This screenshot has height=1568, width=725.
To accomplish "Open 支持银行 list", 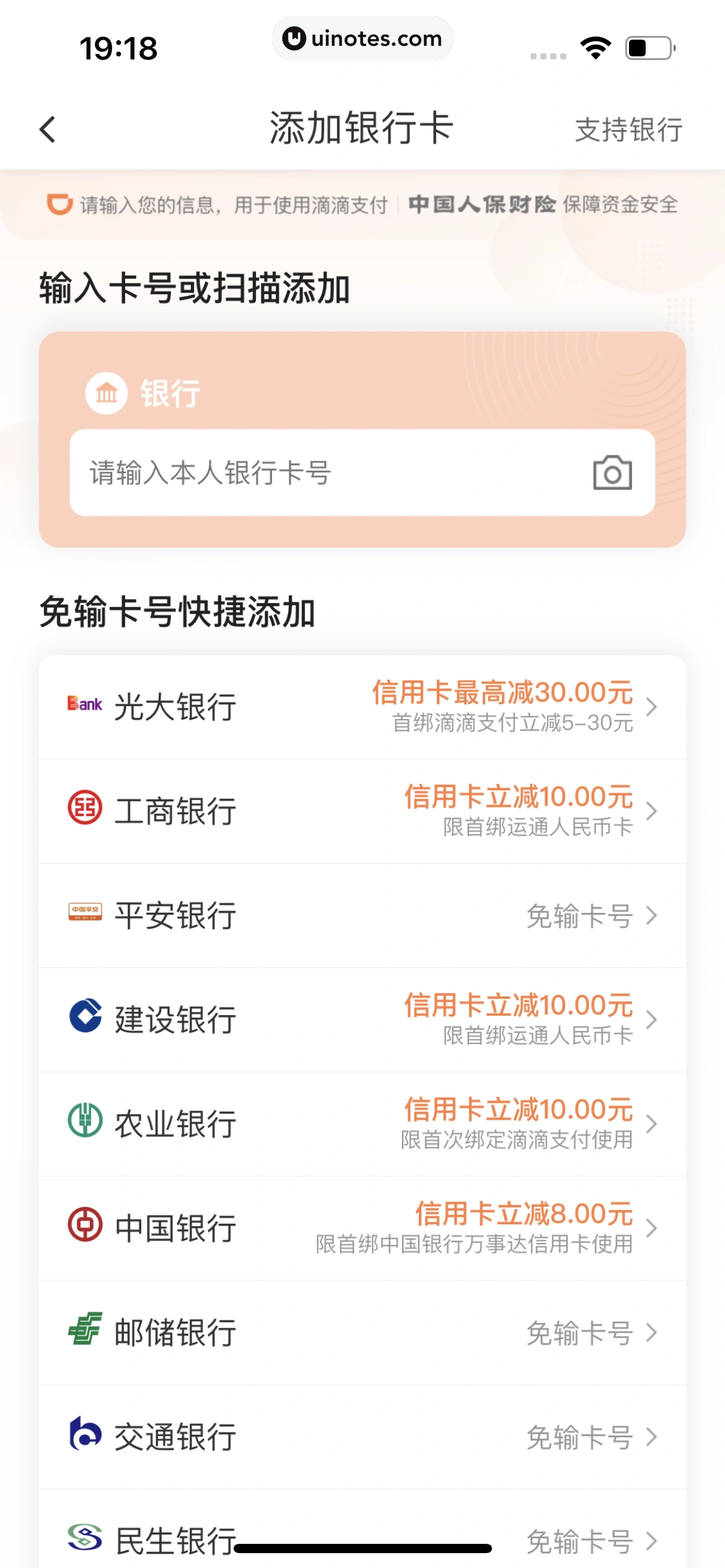I will 628,130.
